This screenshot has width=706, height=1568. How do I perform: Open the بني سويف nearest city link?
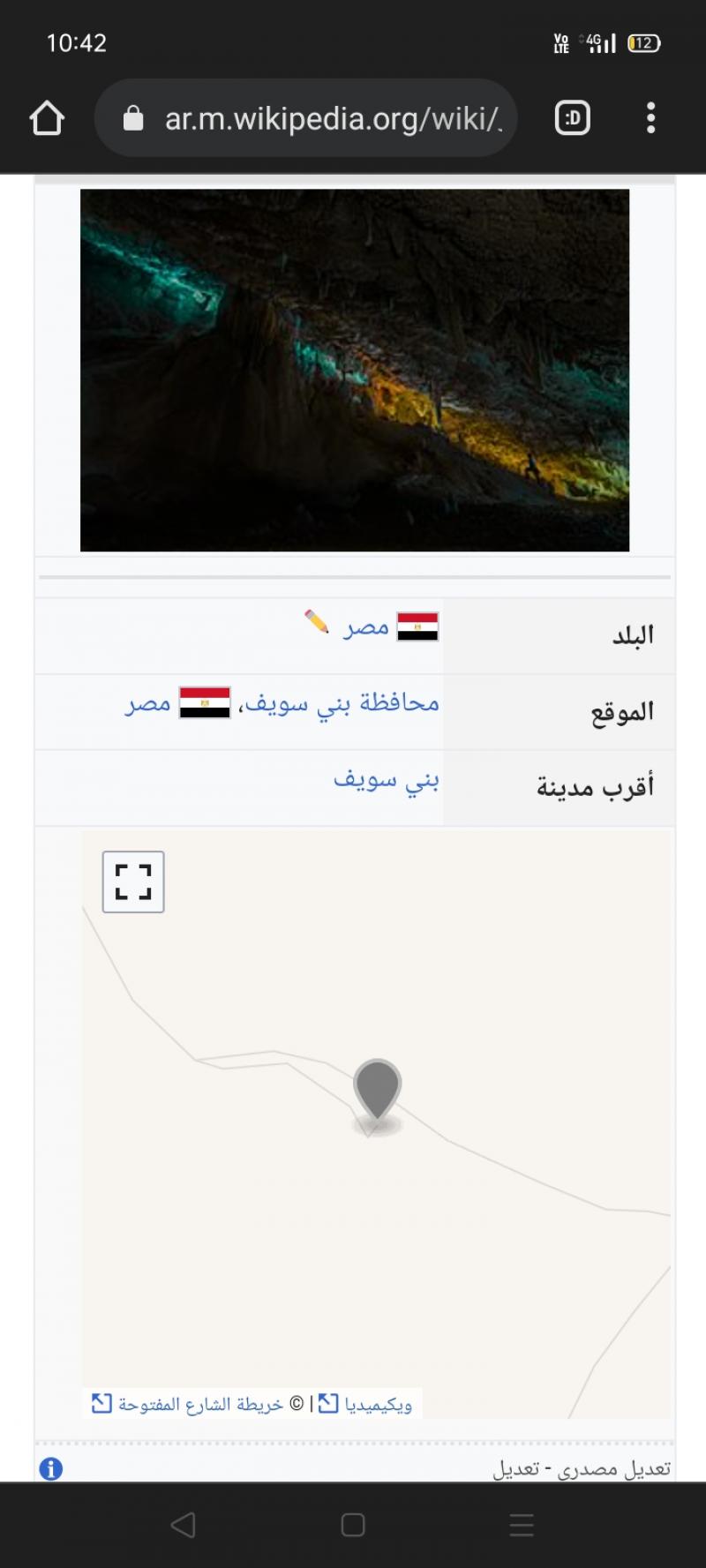coord(386,780)
